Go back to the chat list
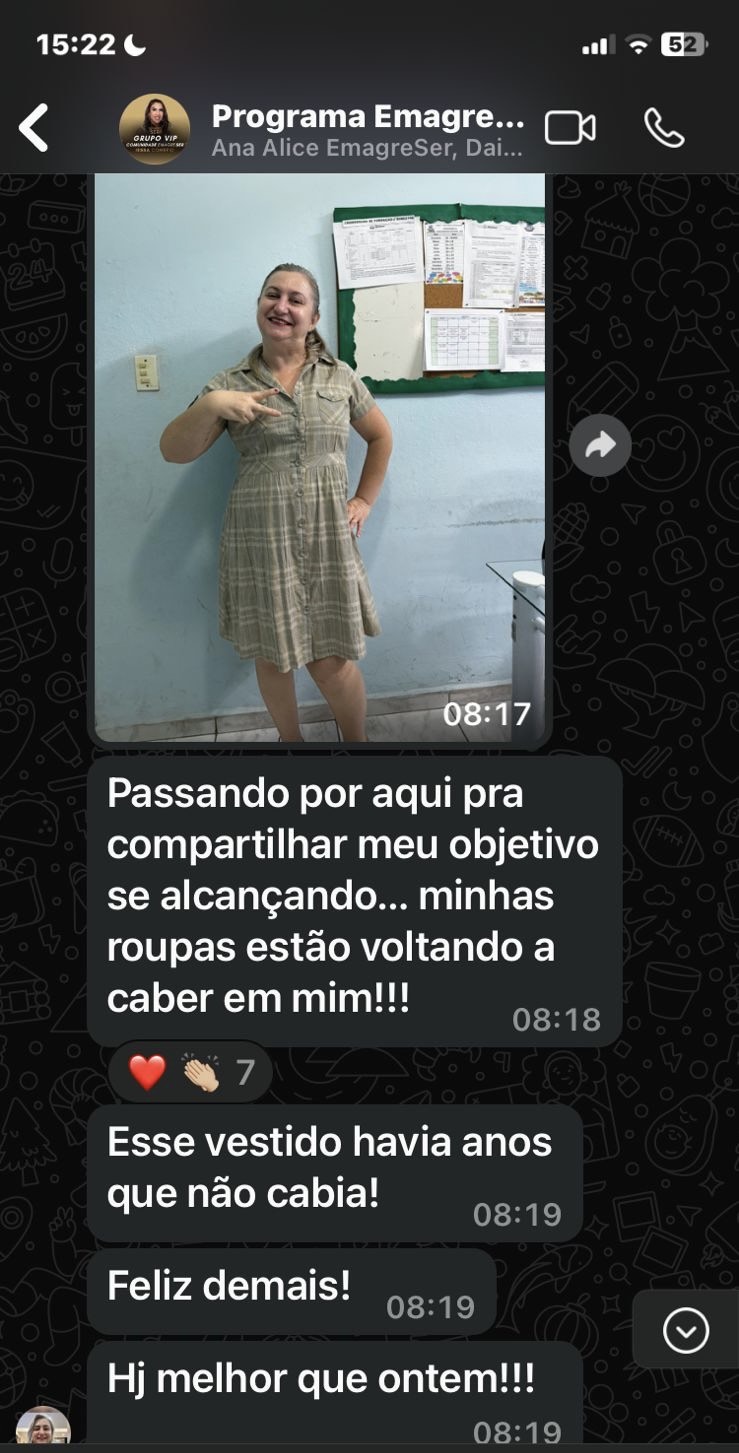Image resolution: width=739 pixels, height=1453 pixels. (x=34, y=129)
